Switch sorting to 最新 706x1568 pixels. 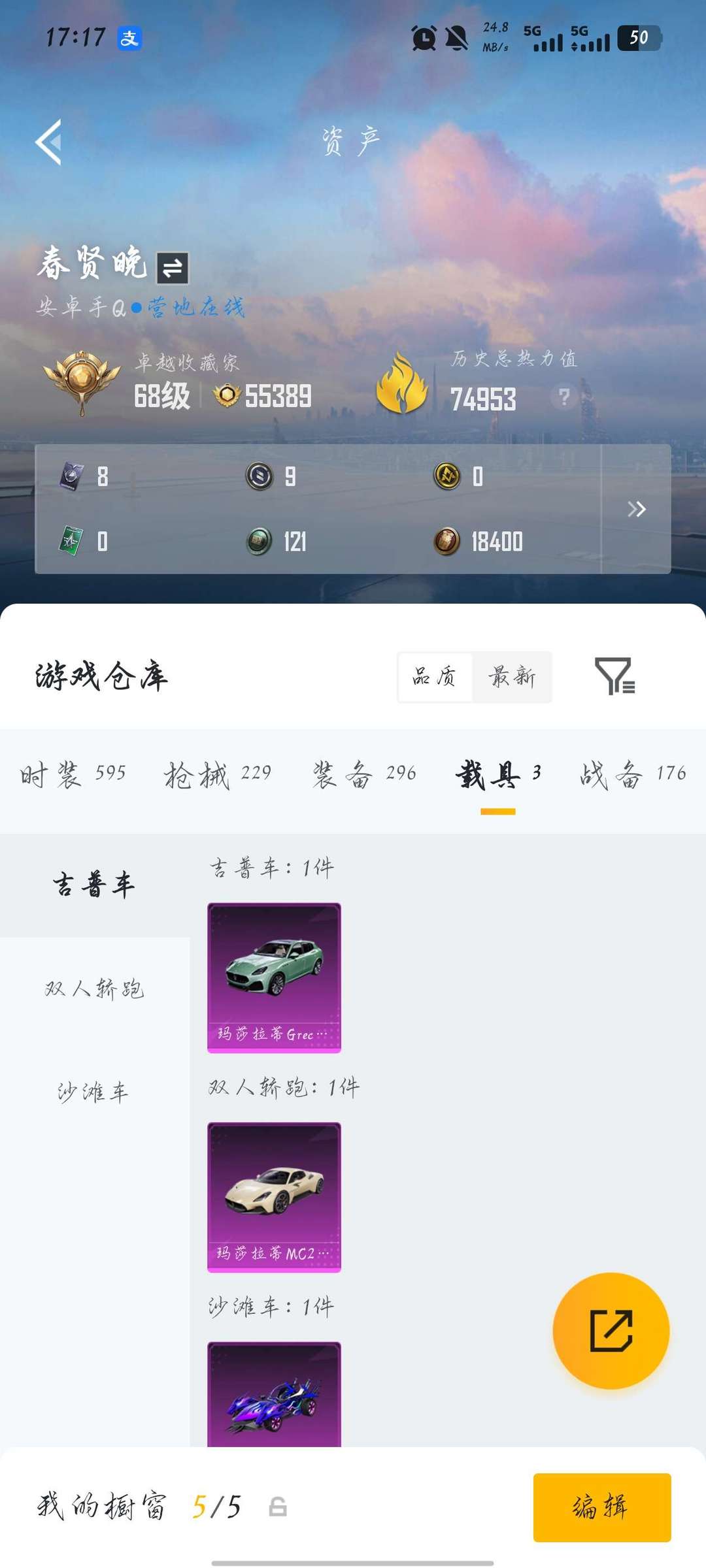513,678
